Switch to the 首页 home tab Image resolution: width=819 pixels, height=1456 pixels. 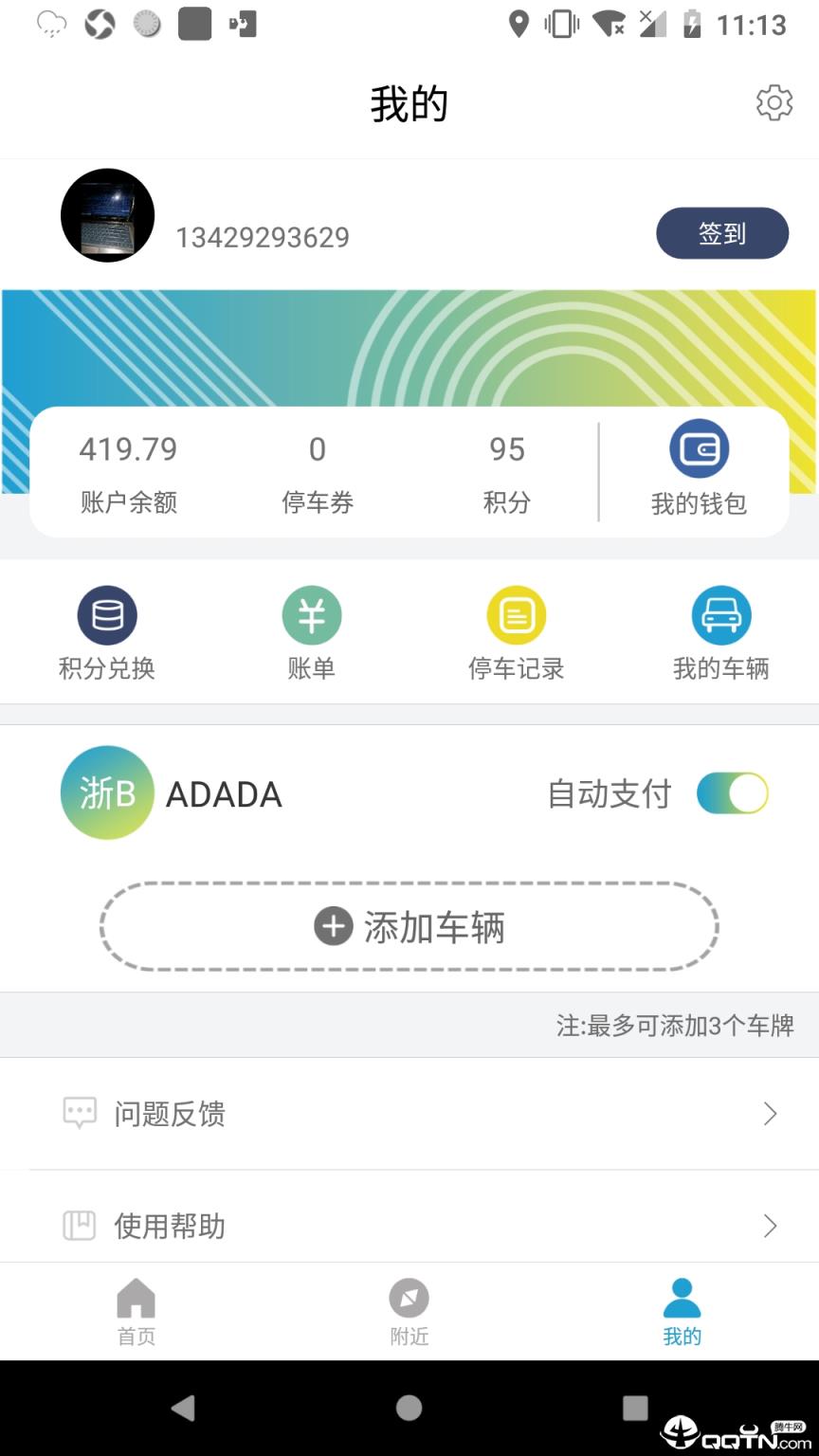pyautogui.click(x=136, y=1312)
